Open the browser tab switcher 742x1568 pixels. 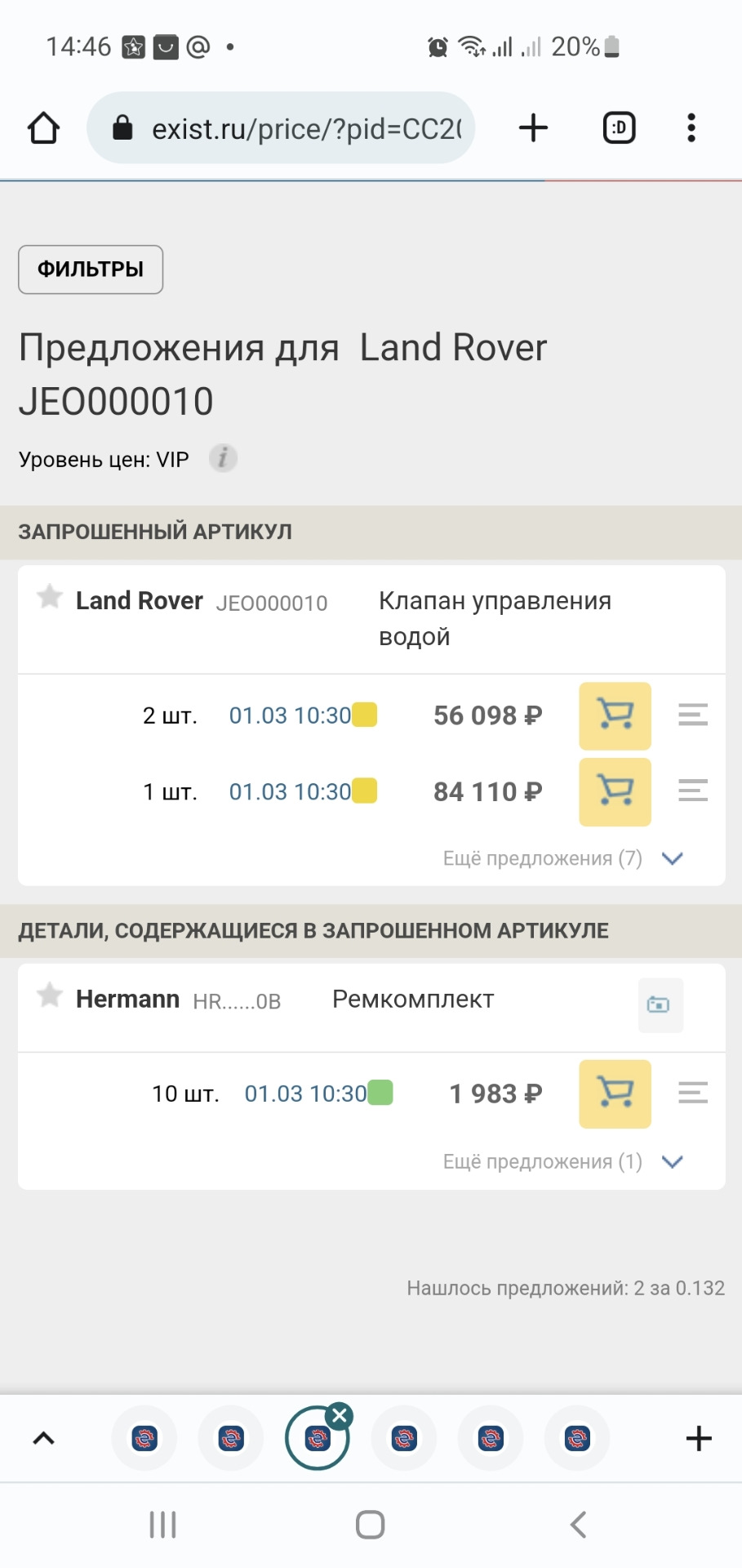click(619, 127)
